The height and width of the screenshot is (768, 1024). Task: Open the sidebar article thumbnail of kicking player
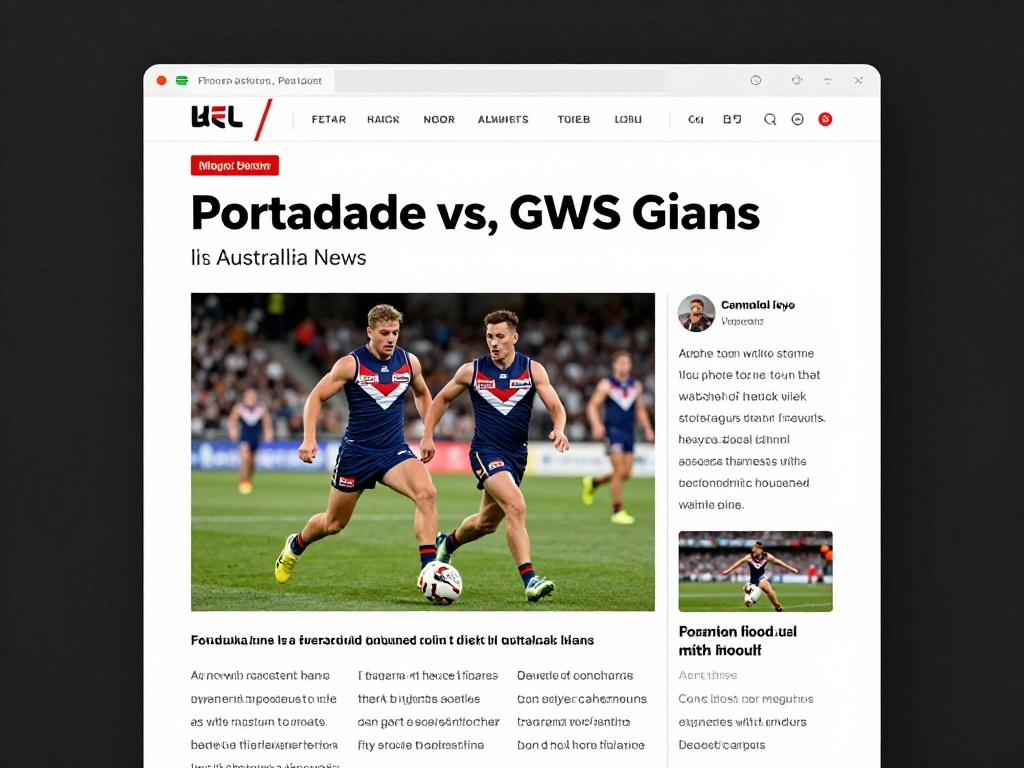(756, 571)
